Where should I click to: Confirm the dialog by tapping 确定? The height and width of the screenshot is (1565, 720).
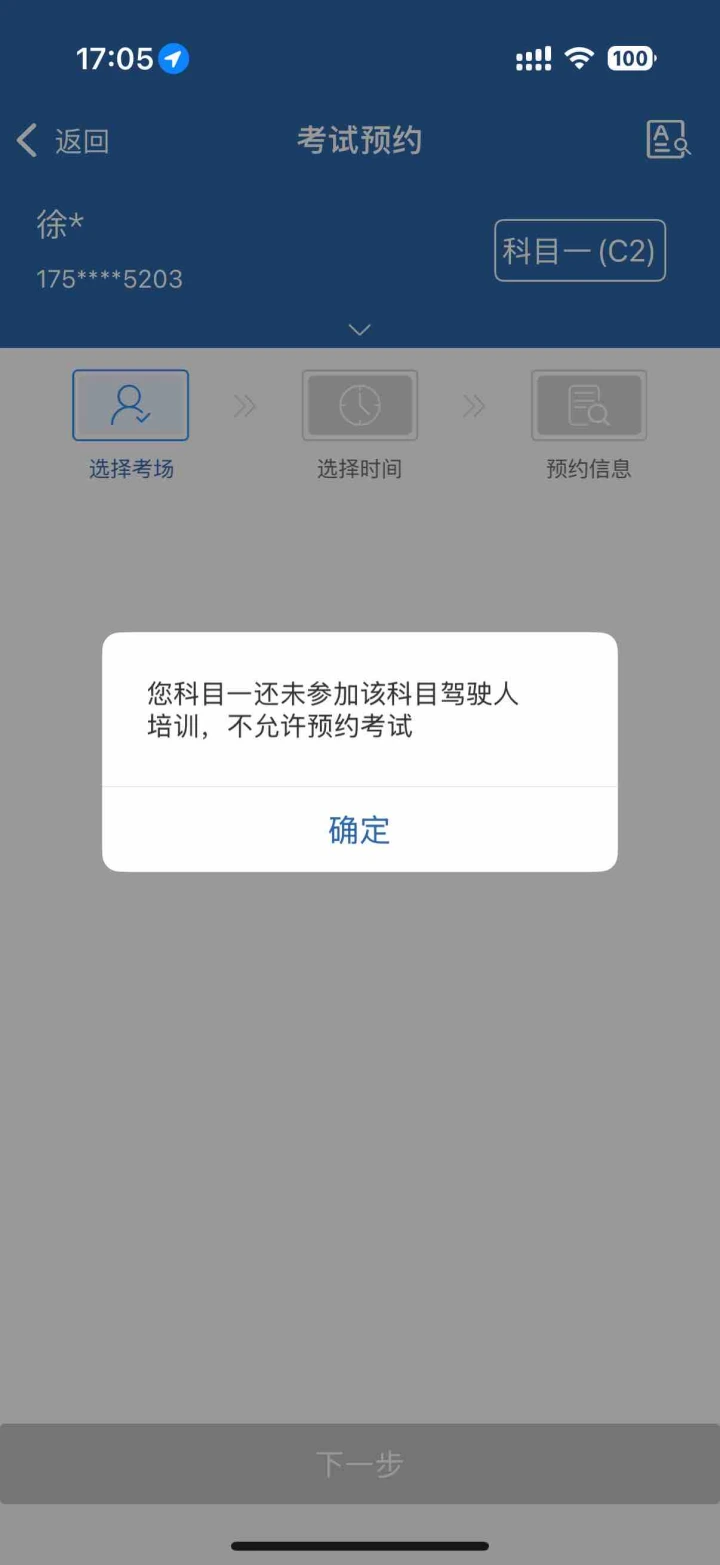coord(359,830)
